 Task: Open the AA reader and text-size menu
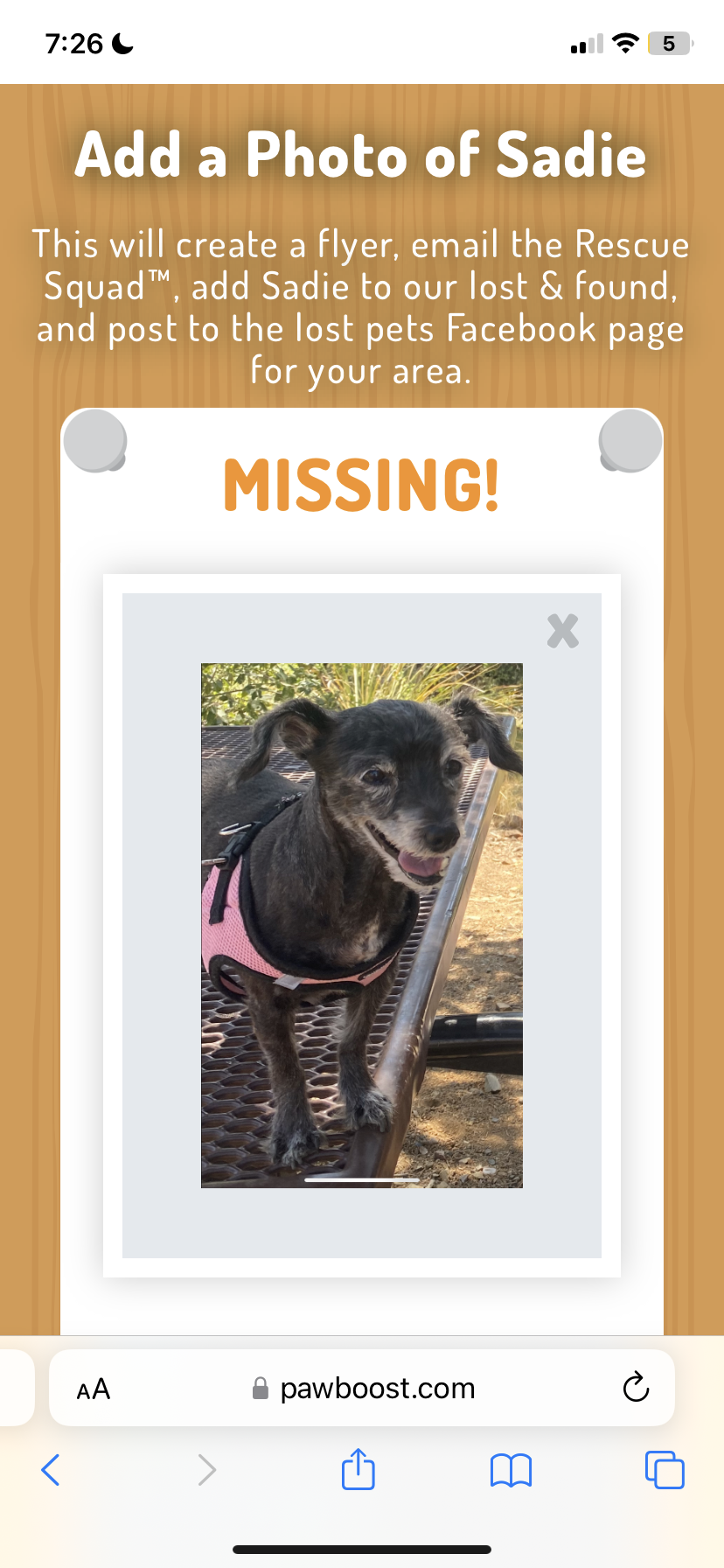[x=94, y=1389]
